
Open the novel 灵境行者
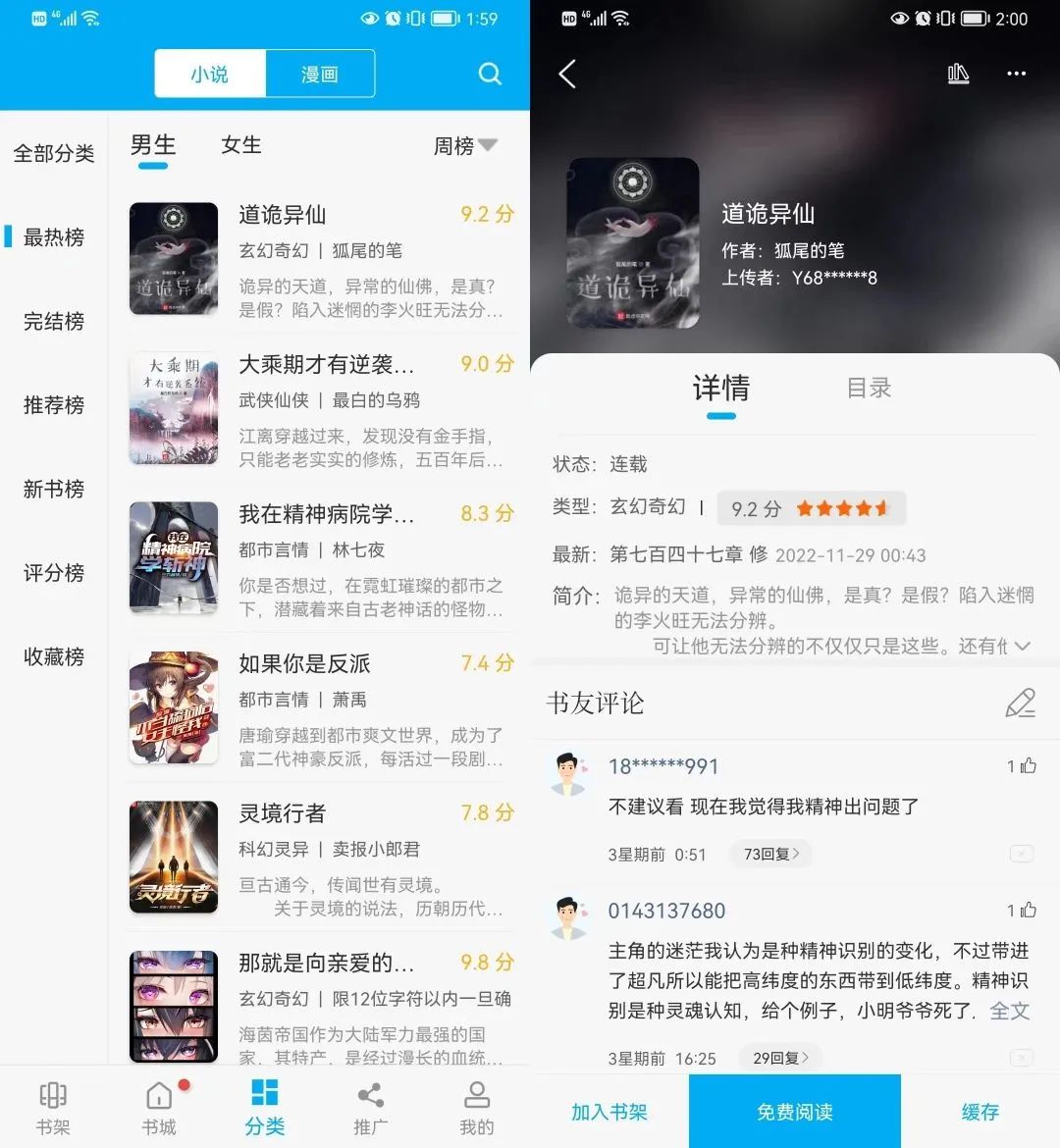[283, 813]
